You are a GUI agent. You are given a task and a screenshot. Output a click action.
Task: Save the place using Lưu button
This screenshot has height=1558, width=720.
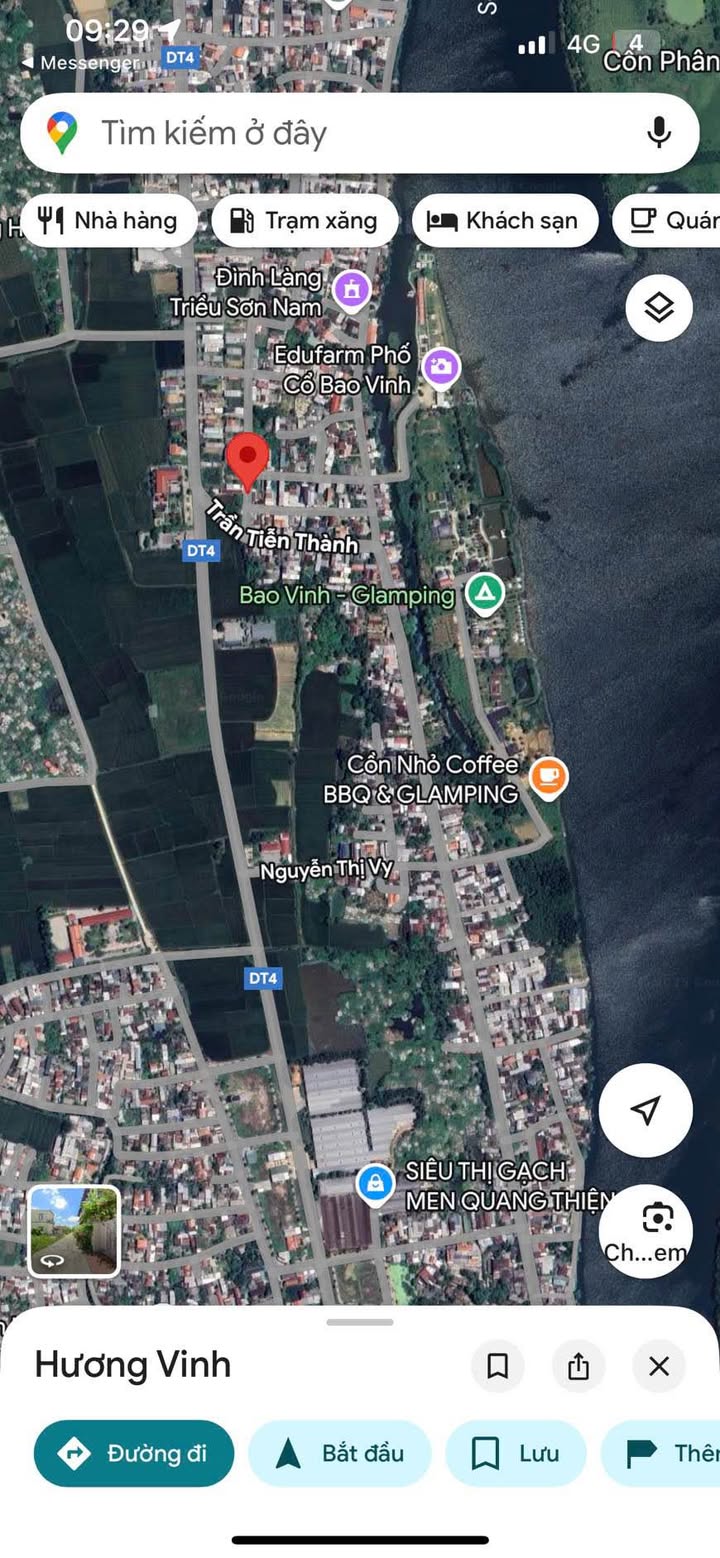point(516,1453)
